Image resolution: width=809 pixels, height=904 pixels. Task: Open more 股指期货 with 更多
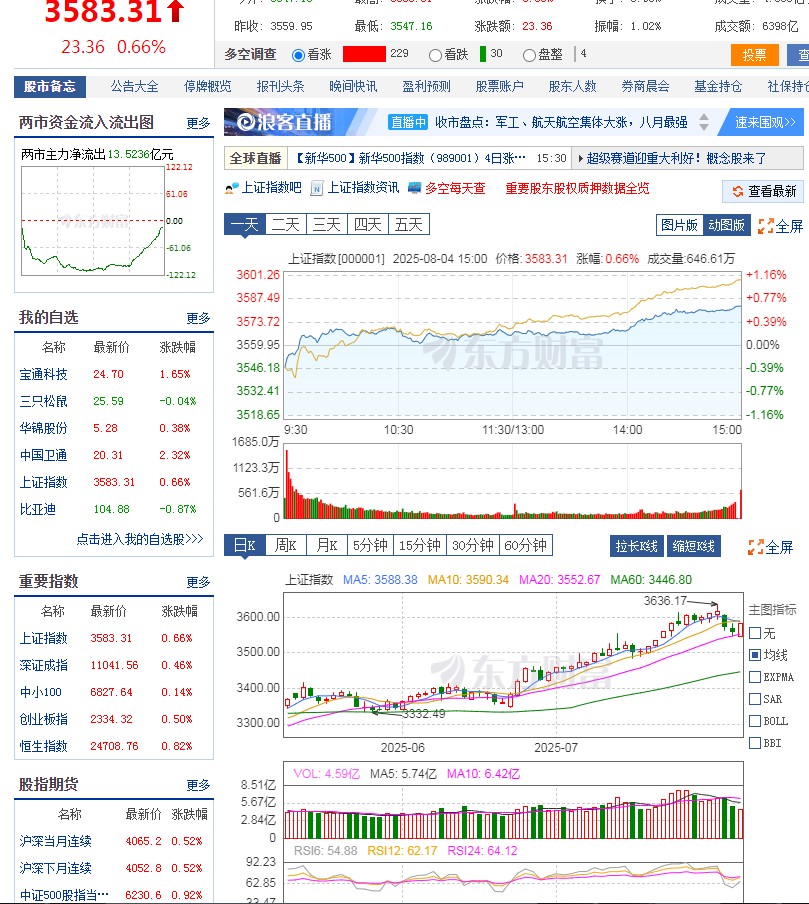click(x=197, y=784)
